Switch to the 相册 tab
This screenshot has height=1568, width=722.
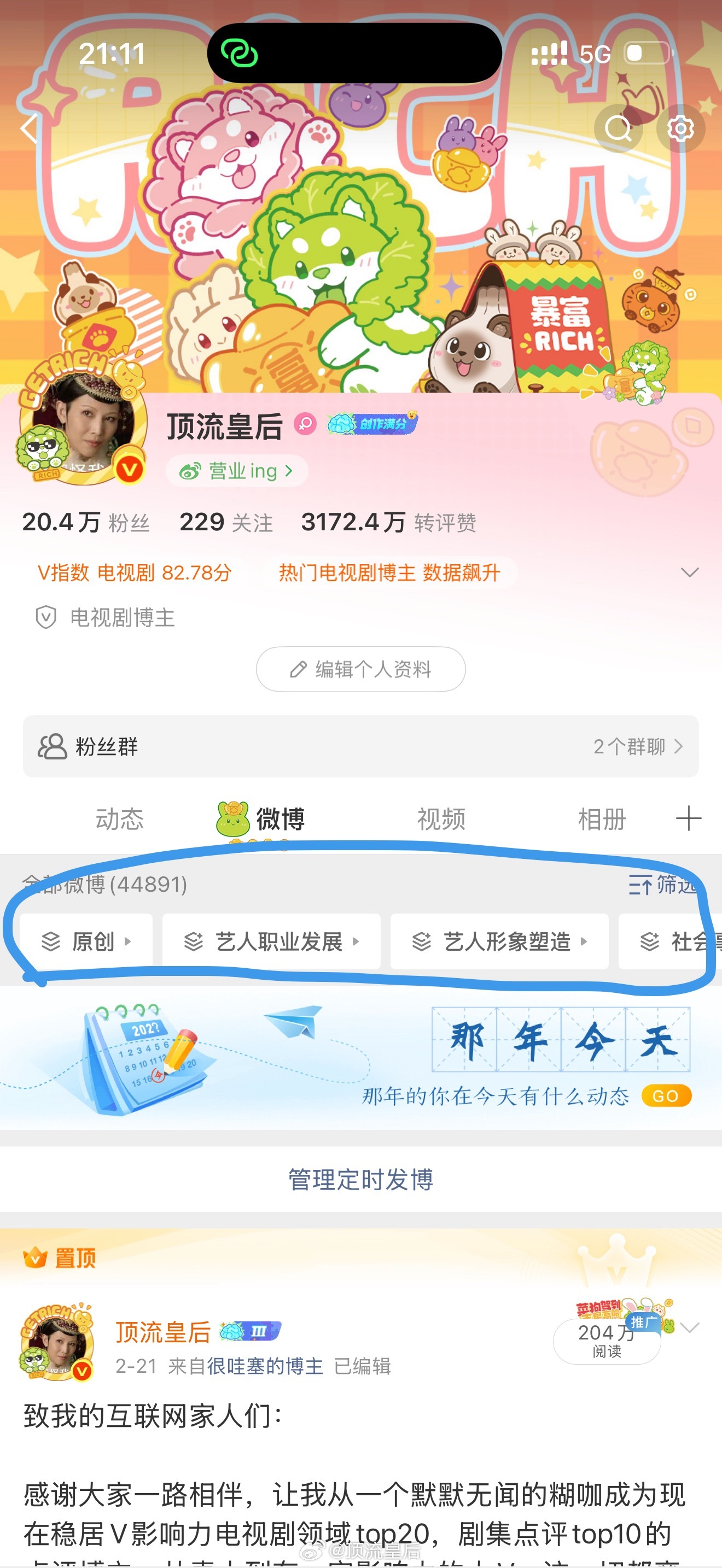coord(603,818)
